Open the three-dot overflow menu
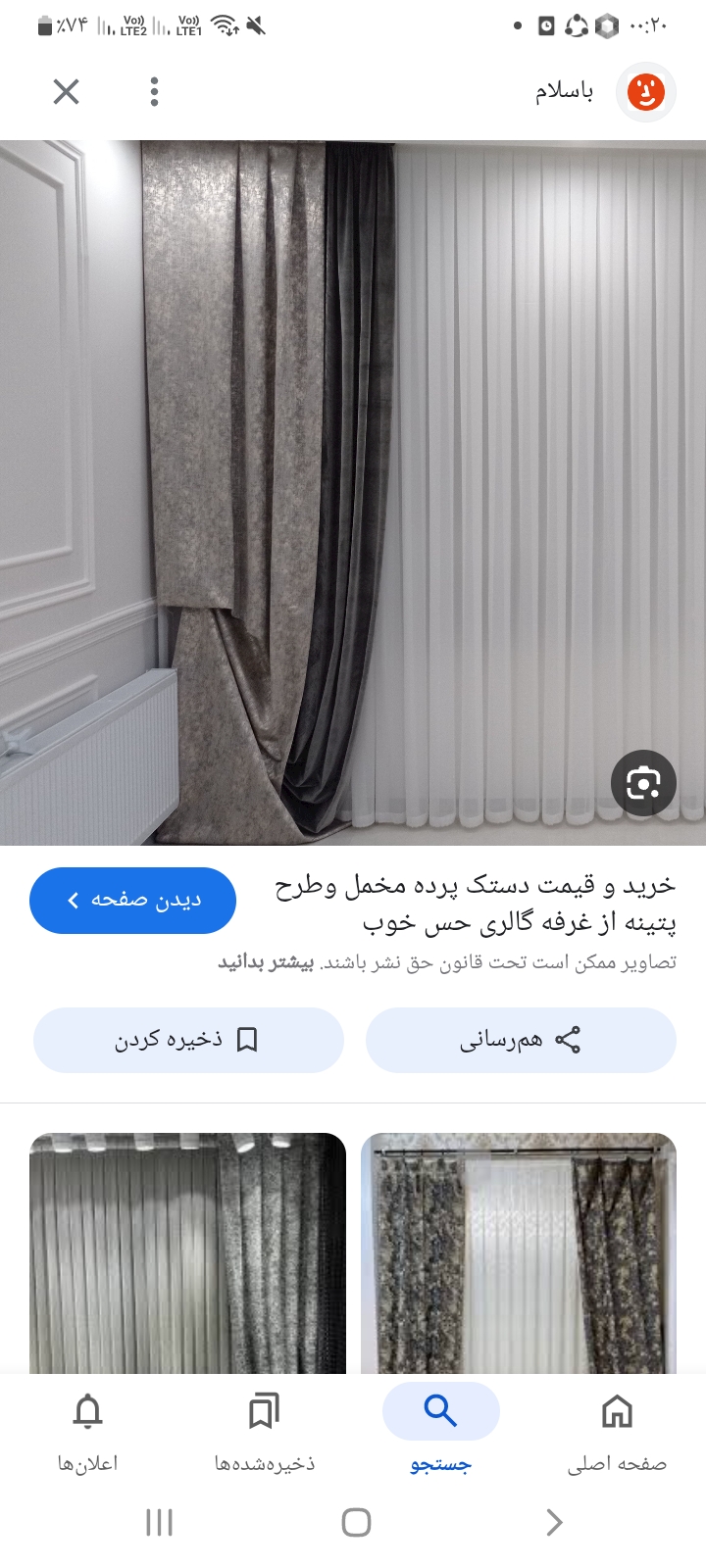This screenshot has height=1568, width=706. click(x=154, y=92)
